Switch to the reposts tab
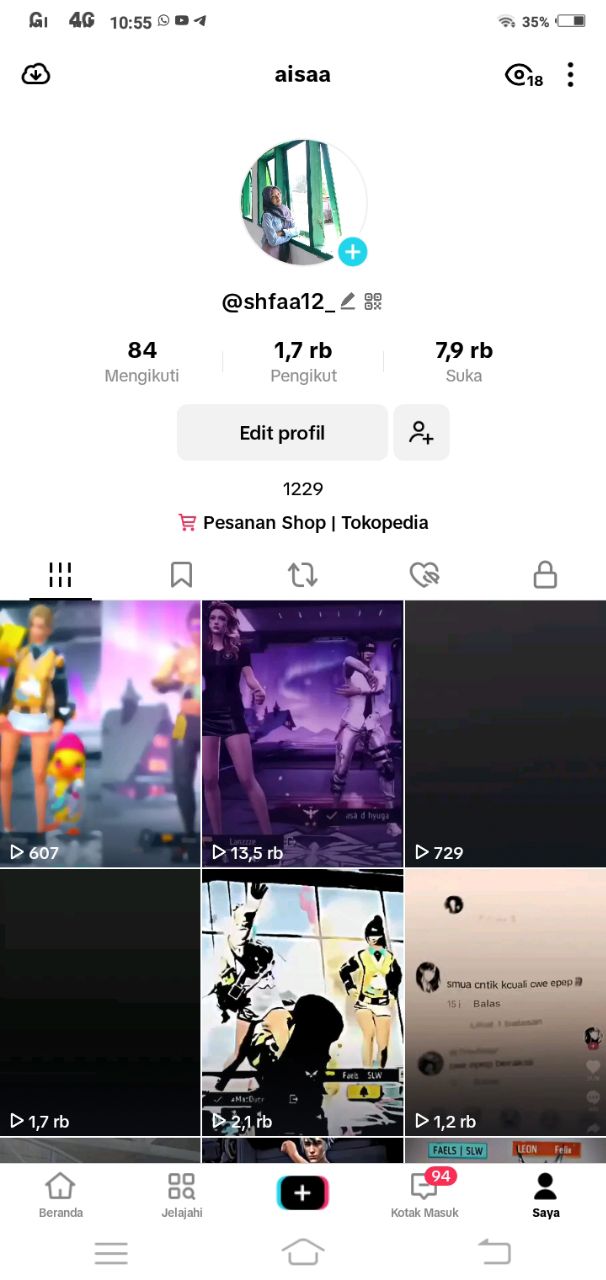Image resolution: width=606 pixels, height=1280 pixels. point(303,574)
